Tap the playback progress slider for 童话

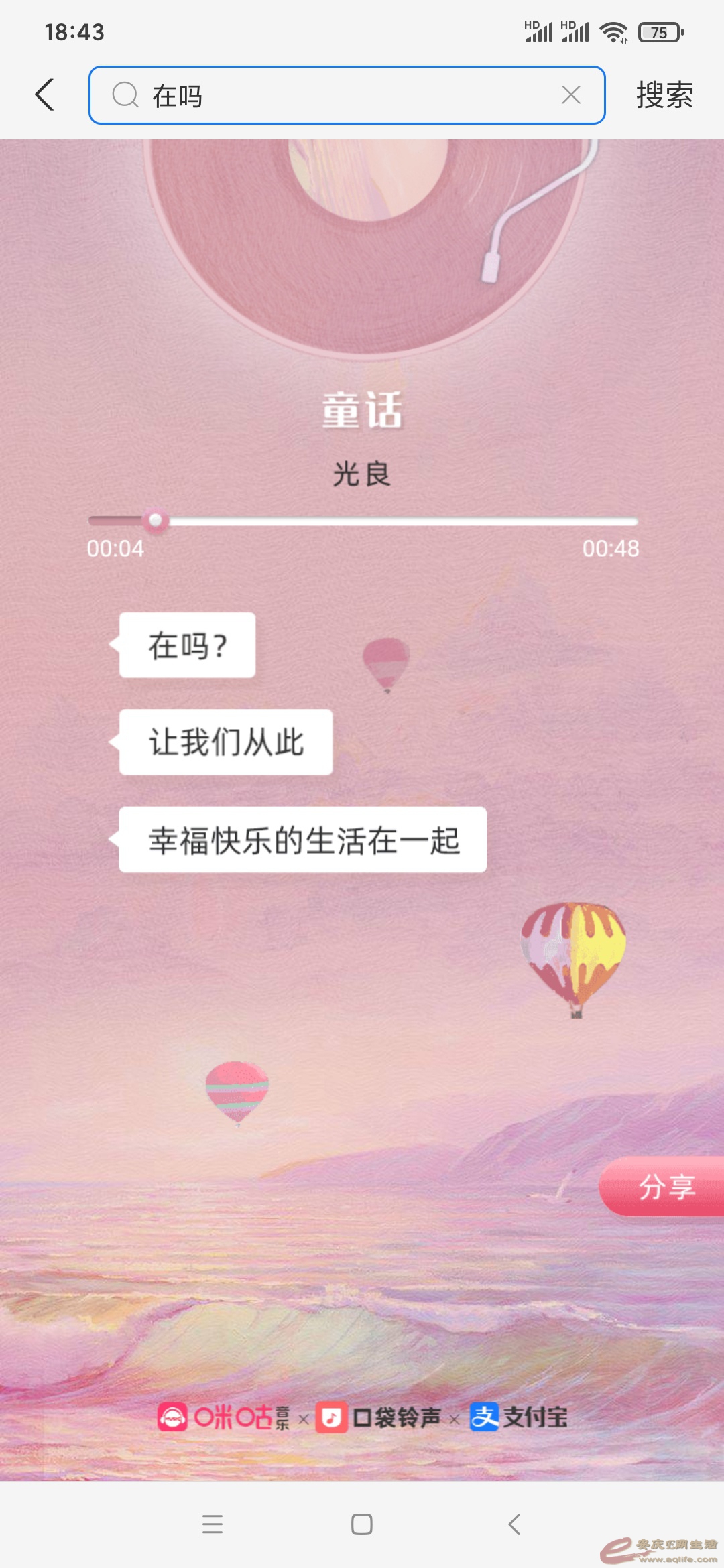point(362,521)
